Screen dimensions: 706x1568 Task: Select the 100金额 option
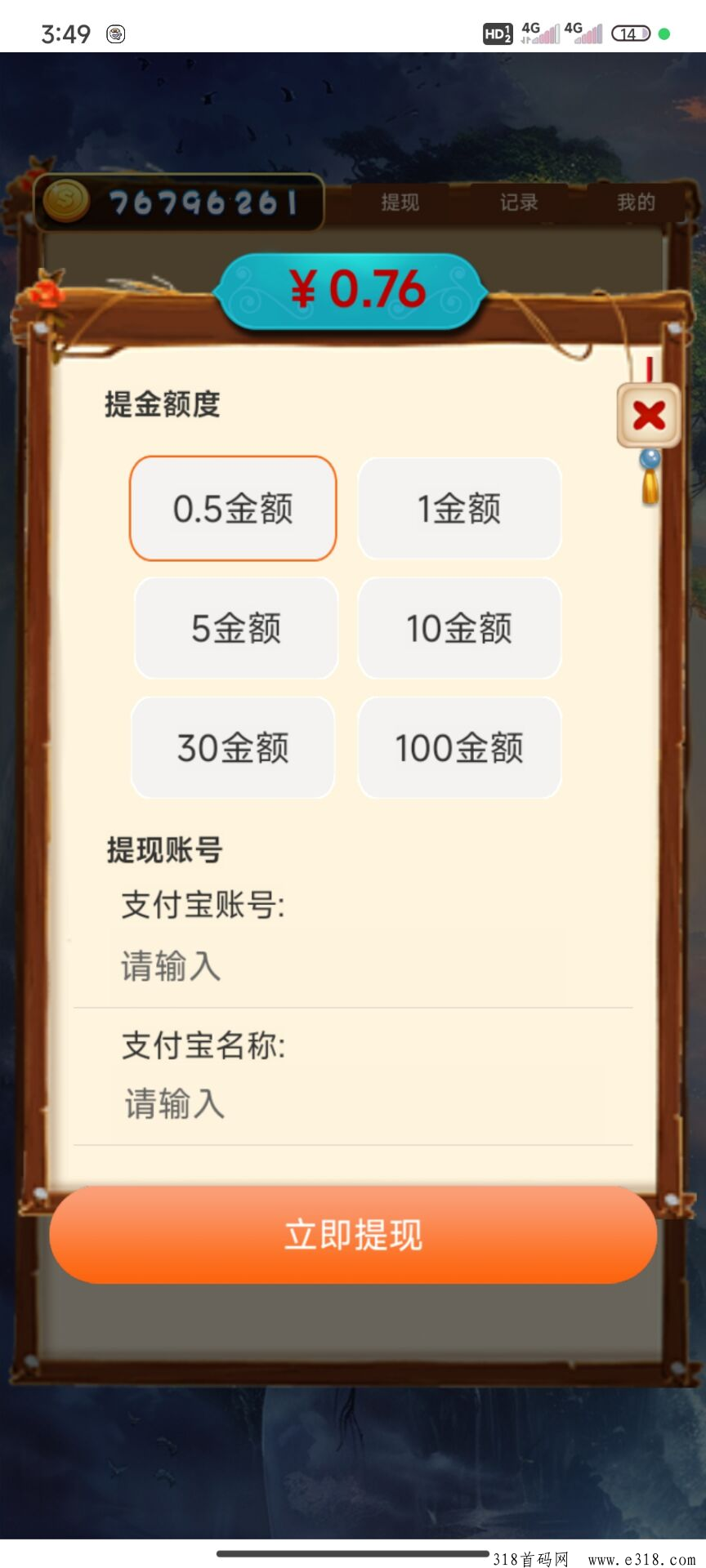coord(459,747)
